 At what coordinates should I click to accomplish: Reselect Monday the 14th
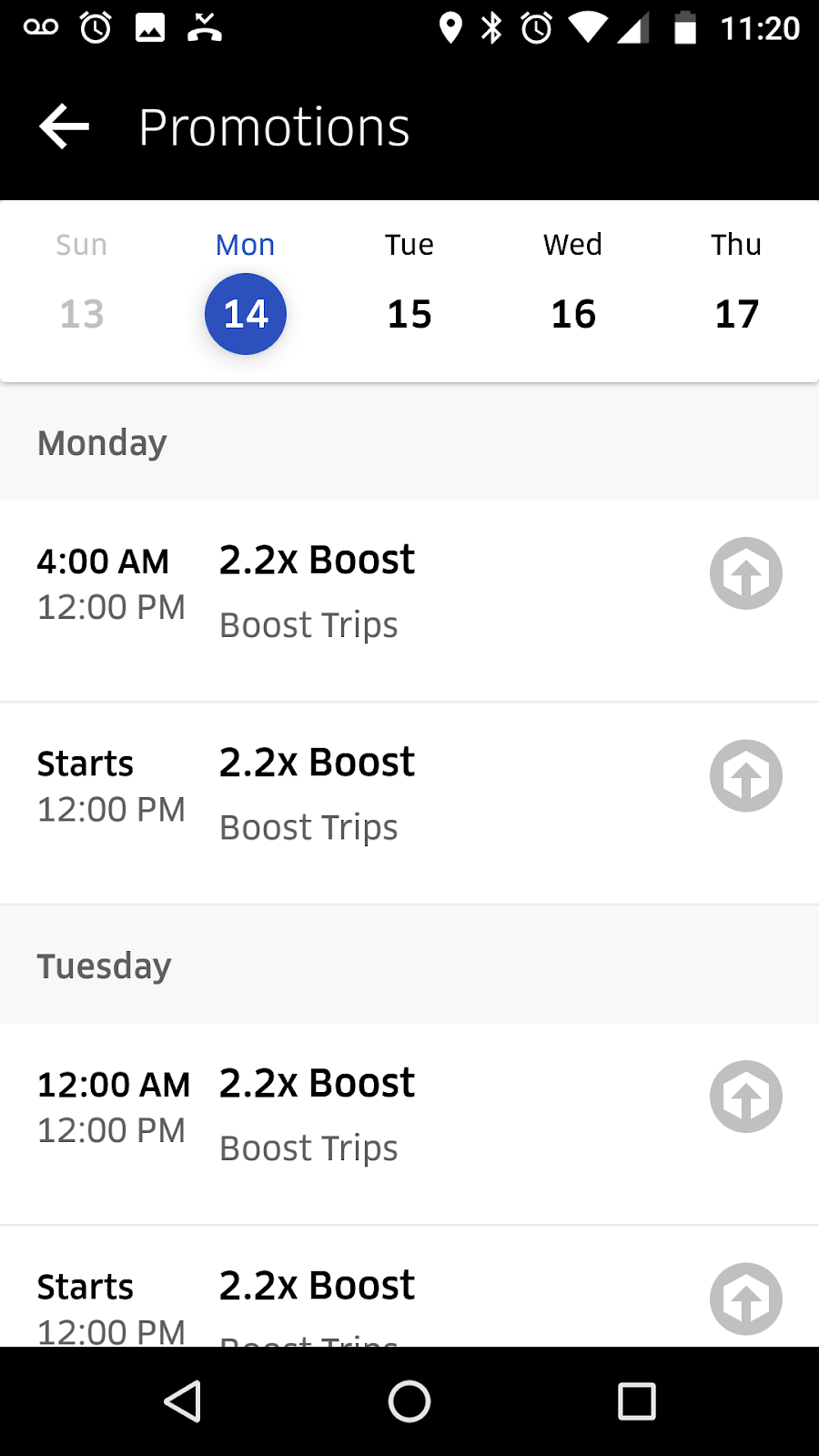[x=246, y=314]
